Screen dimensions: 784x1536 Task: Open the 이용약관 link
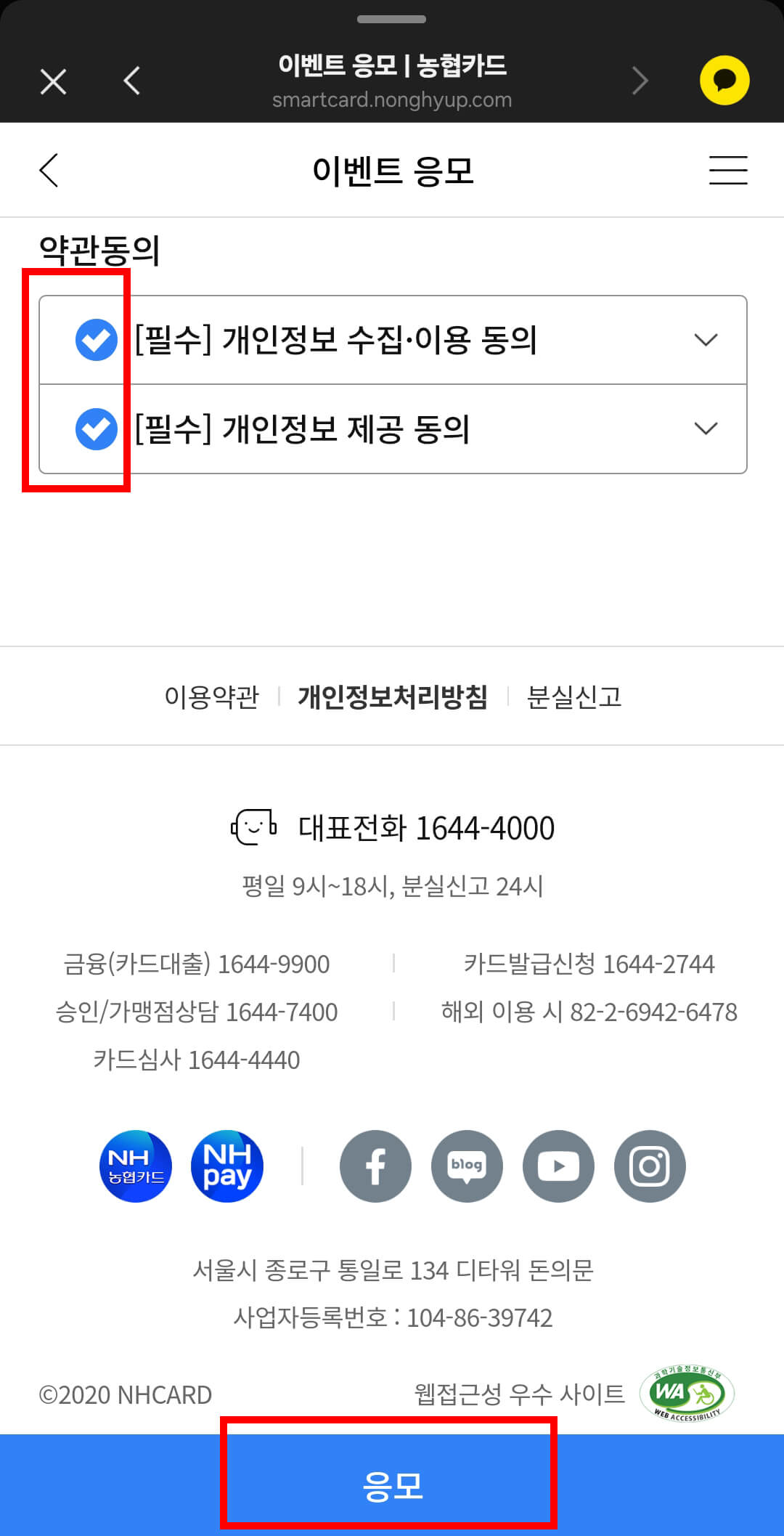click(x=213, y=696)
